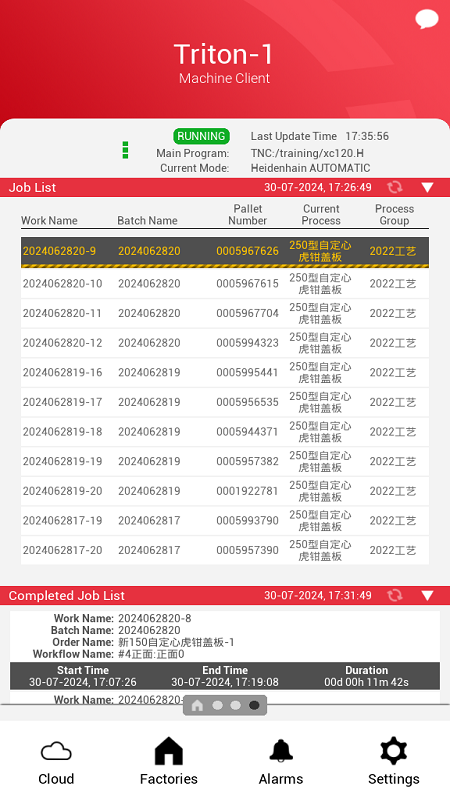
Task: Select job 2024062817-20 row
Action: coord(224,550)
